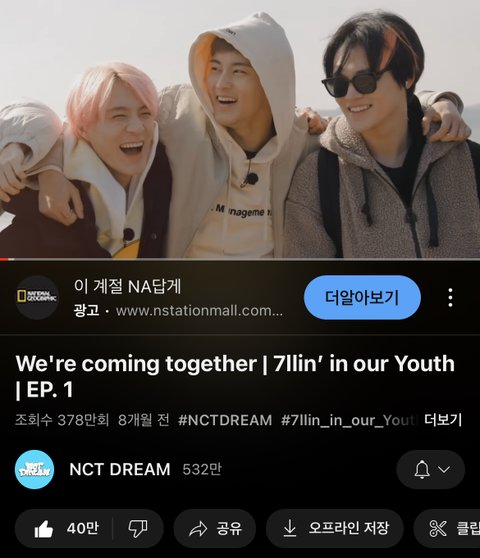Dislike the video with thumbs down
Viewport: 480px width, 558px height.
point(137,528)
